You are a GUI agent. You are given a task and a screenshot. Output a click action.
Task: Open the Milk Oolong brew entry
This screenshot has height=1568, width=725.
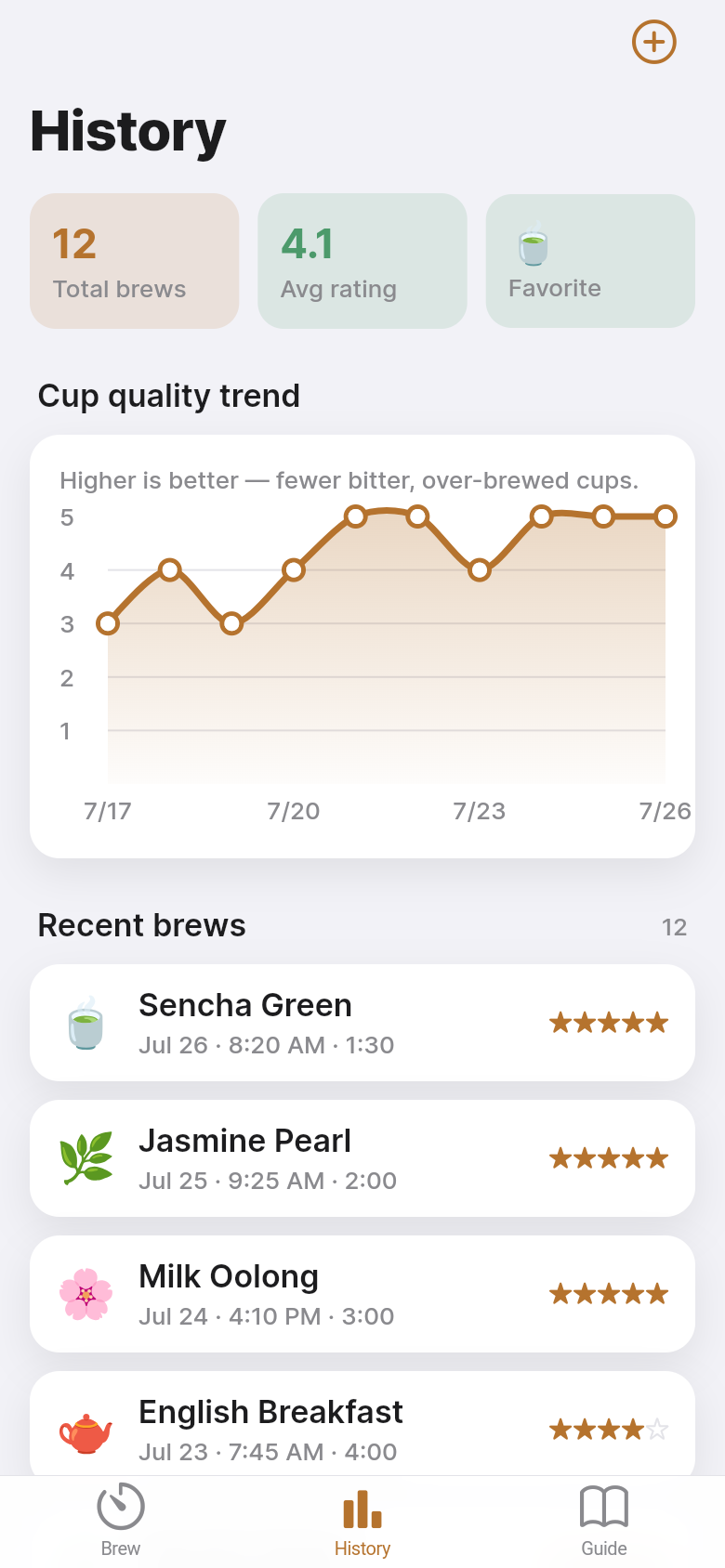[362, 1294]
